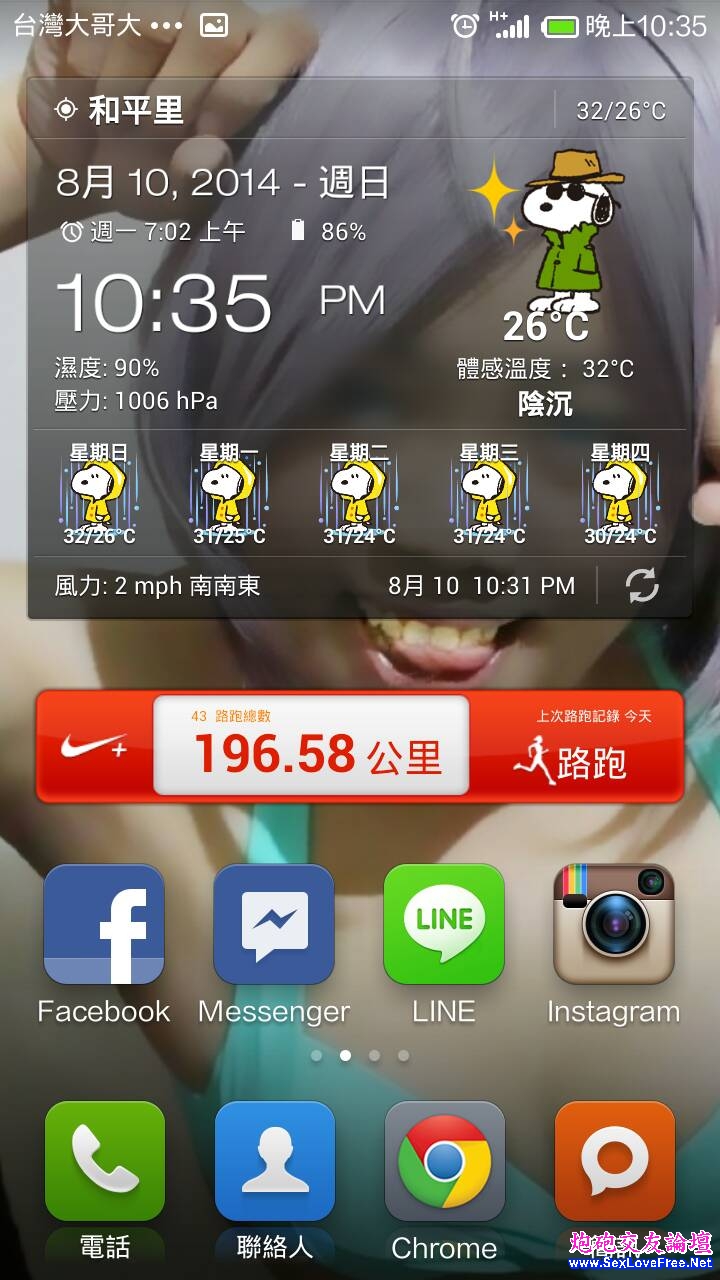Open the 聯絡人 contacts app
720x1280 pixels.
coord(274,1162)
